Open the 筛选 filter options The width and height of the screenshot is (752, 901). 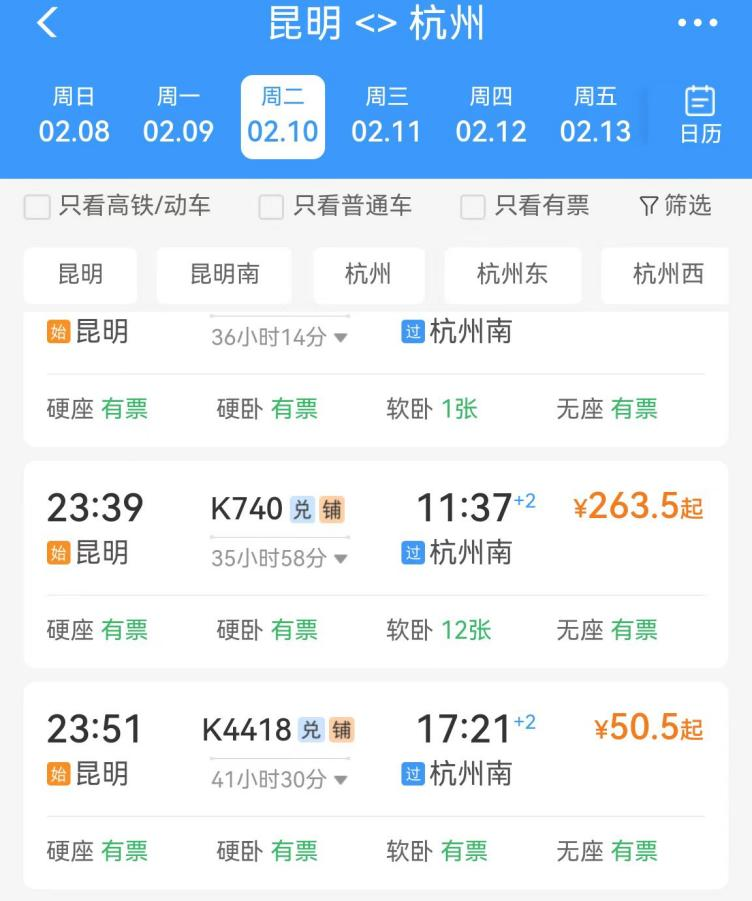[x=675, y=206]
